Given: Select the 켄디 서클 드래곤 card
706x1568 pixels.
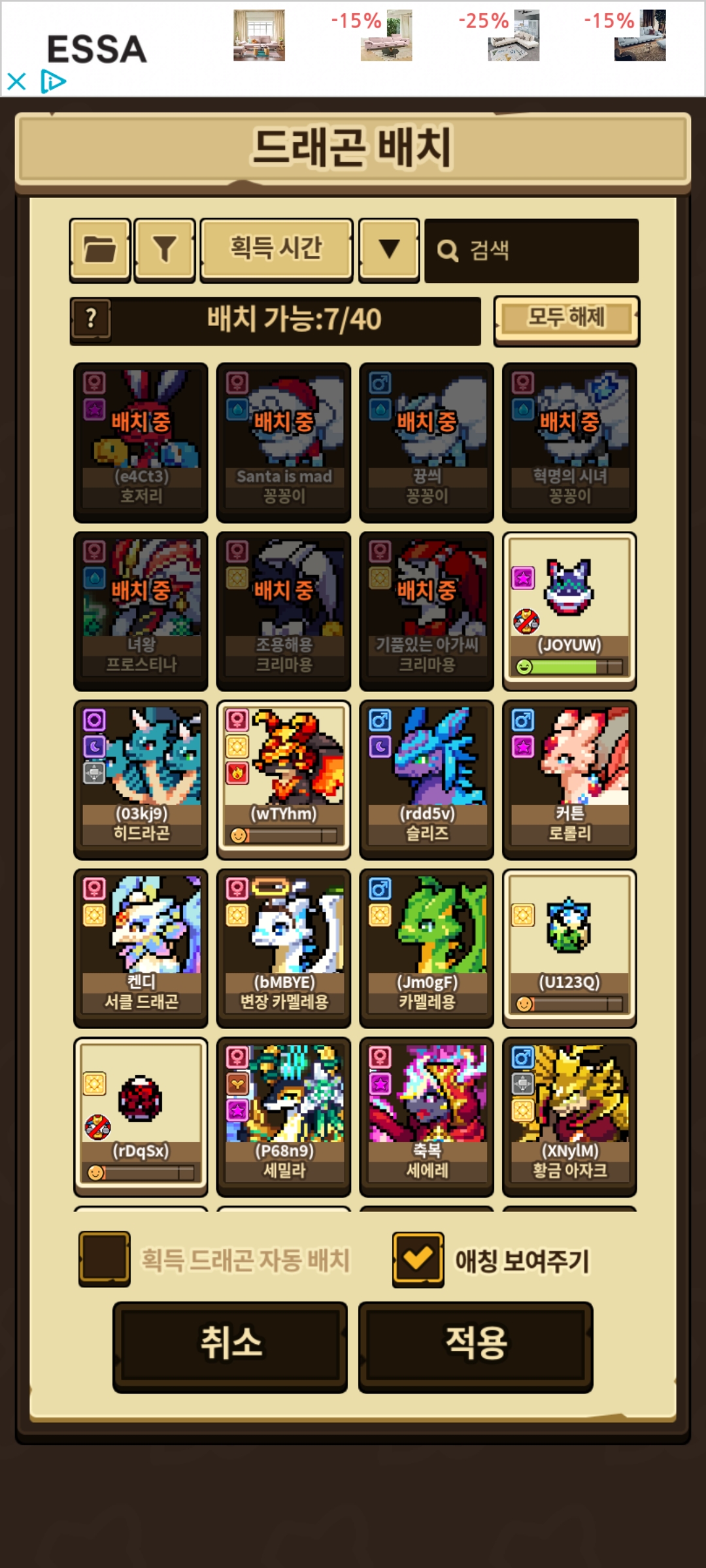Looking at the screenshot, I should coord(141,948).
